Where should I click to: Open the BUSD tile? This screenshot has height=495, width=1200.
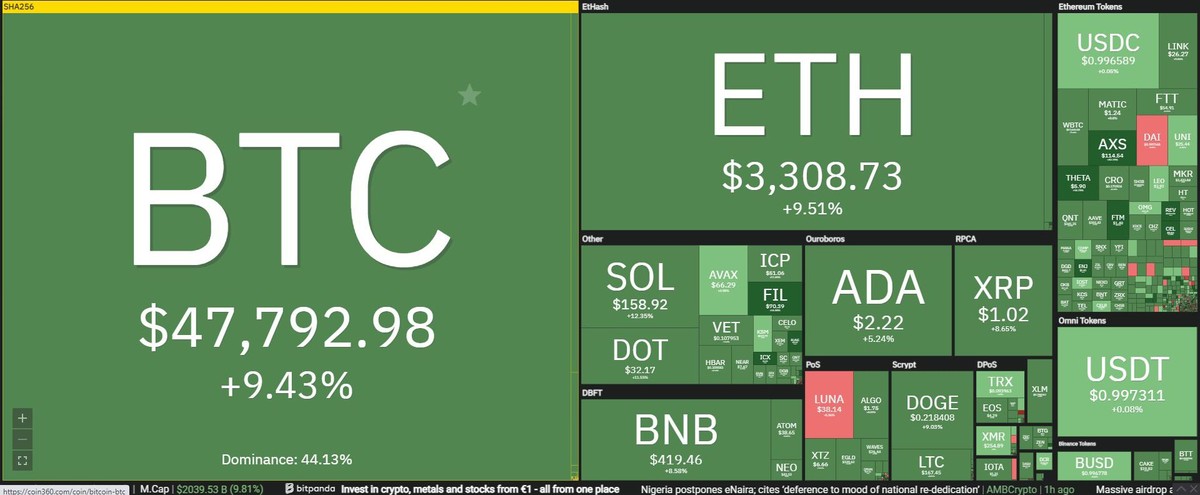click(1094, 465)
